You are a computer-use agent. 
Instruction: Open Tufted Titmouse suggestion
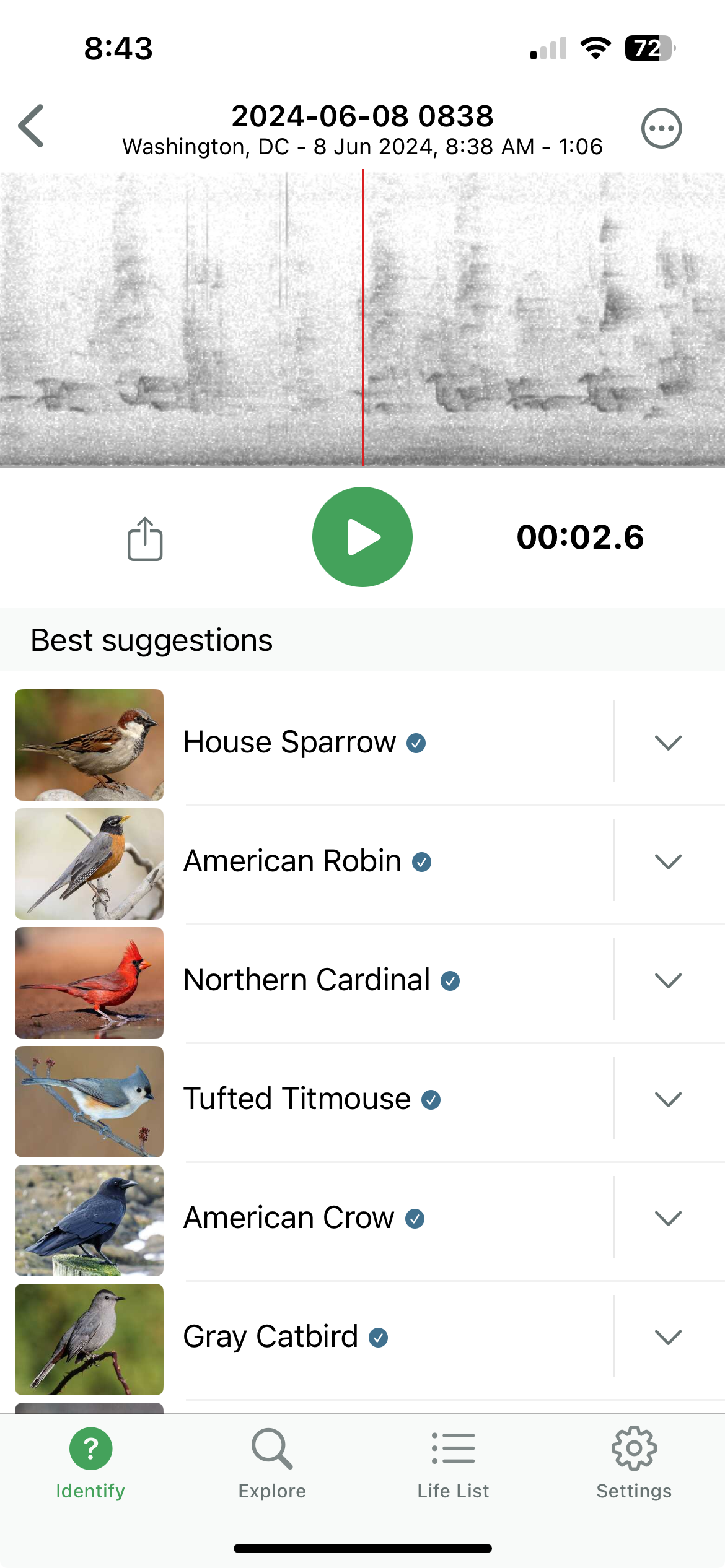point(297,1099)
